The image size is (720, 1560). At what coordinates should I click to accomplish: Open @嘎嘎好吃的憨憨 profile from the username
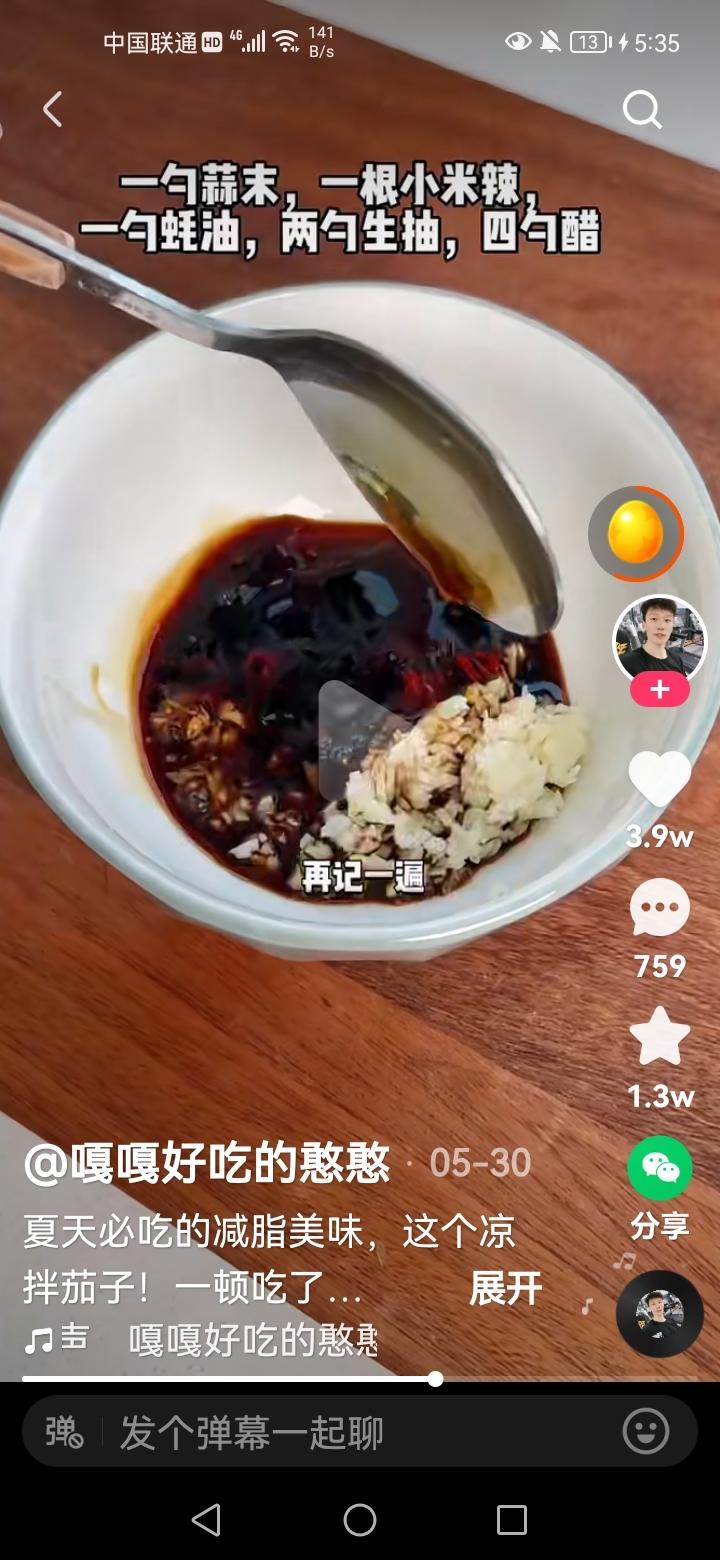pos(207,1164)
